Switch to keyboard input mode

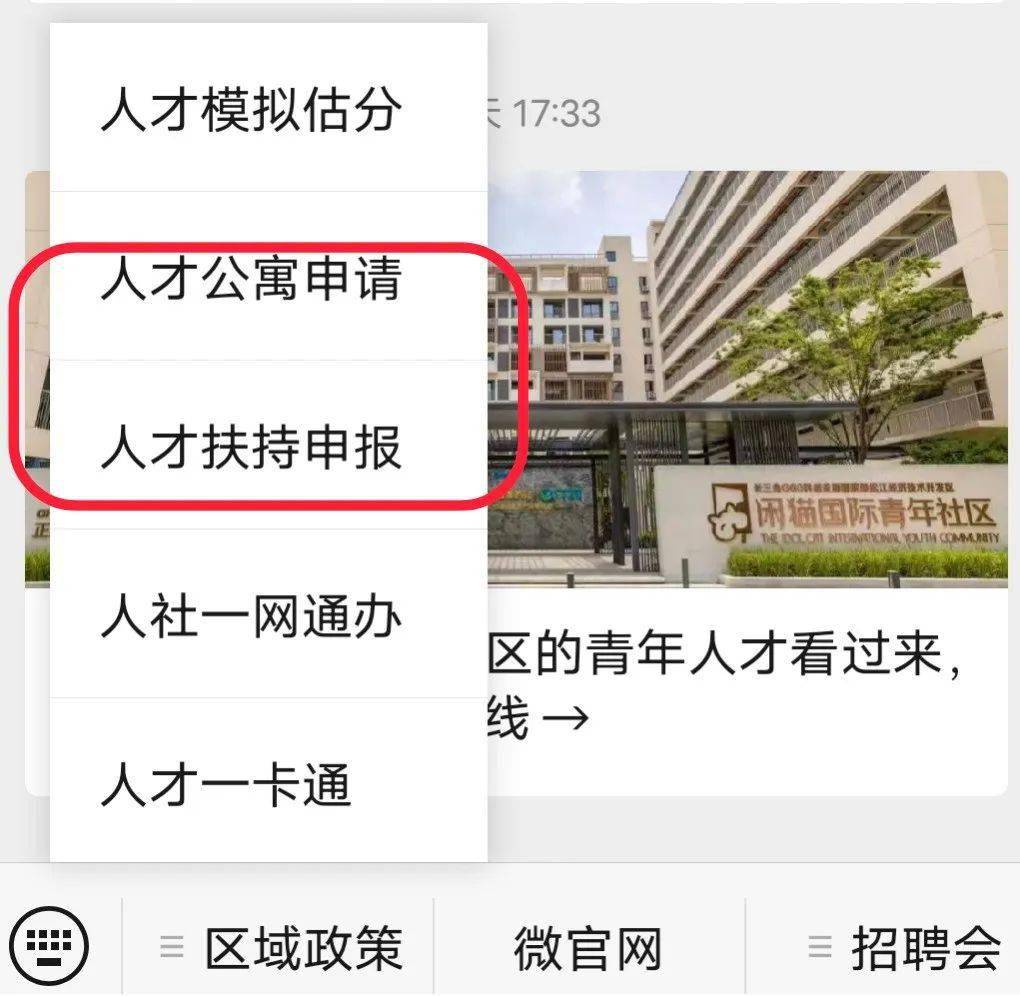55,943
